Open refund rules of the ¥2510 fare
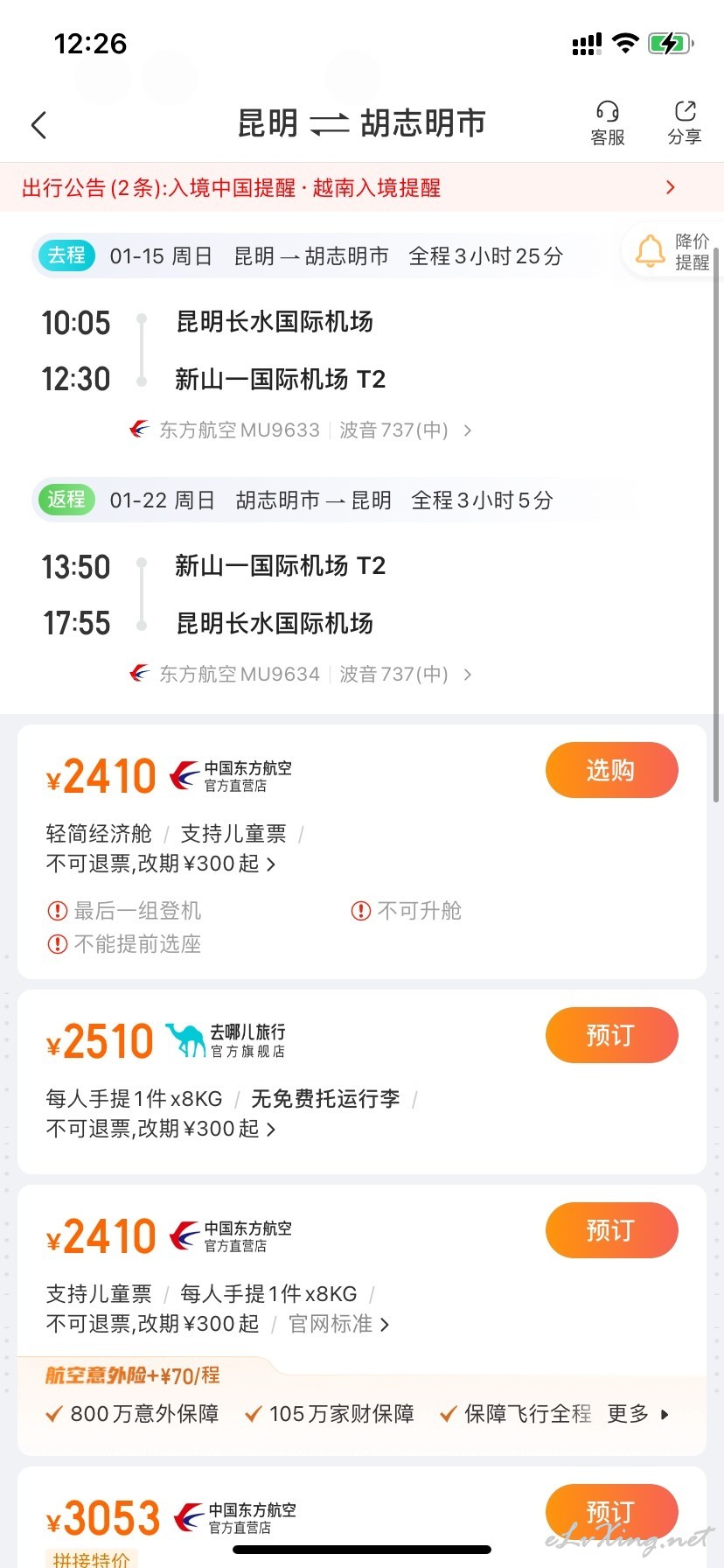Screen dimensions: 724x1568 click(161, 1129)
